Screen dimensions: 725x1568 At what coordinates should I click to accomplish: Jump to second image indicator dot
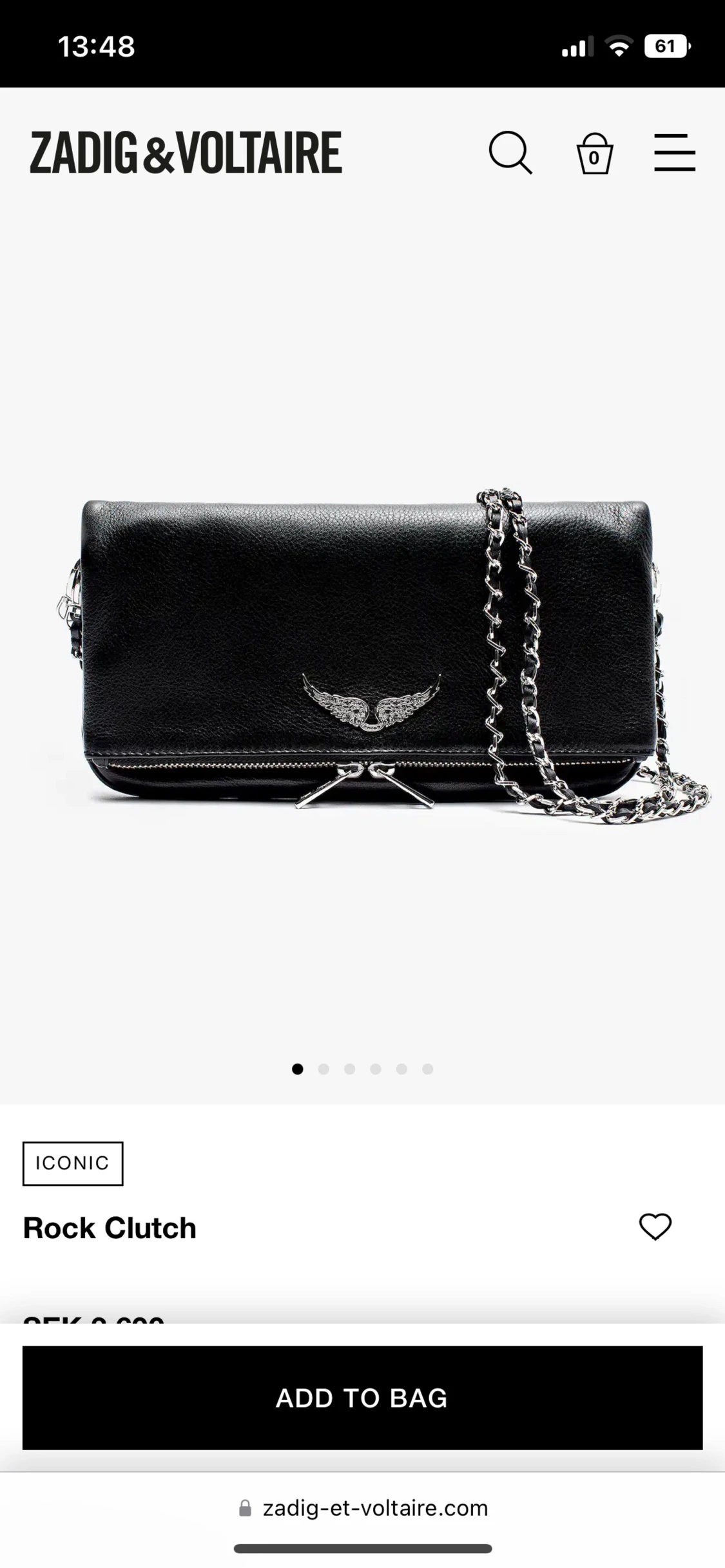[324, 1069]
